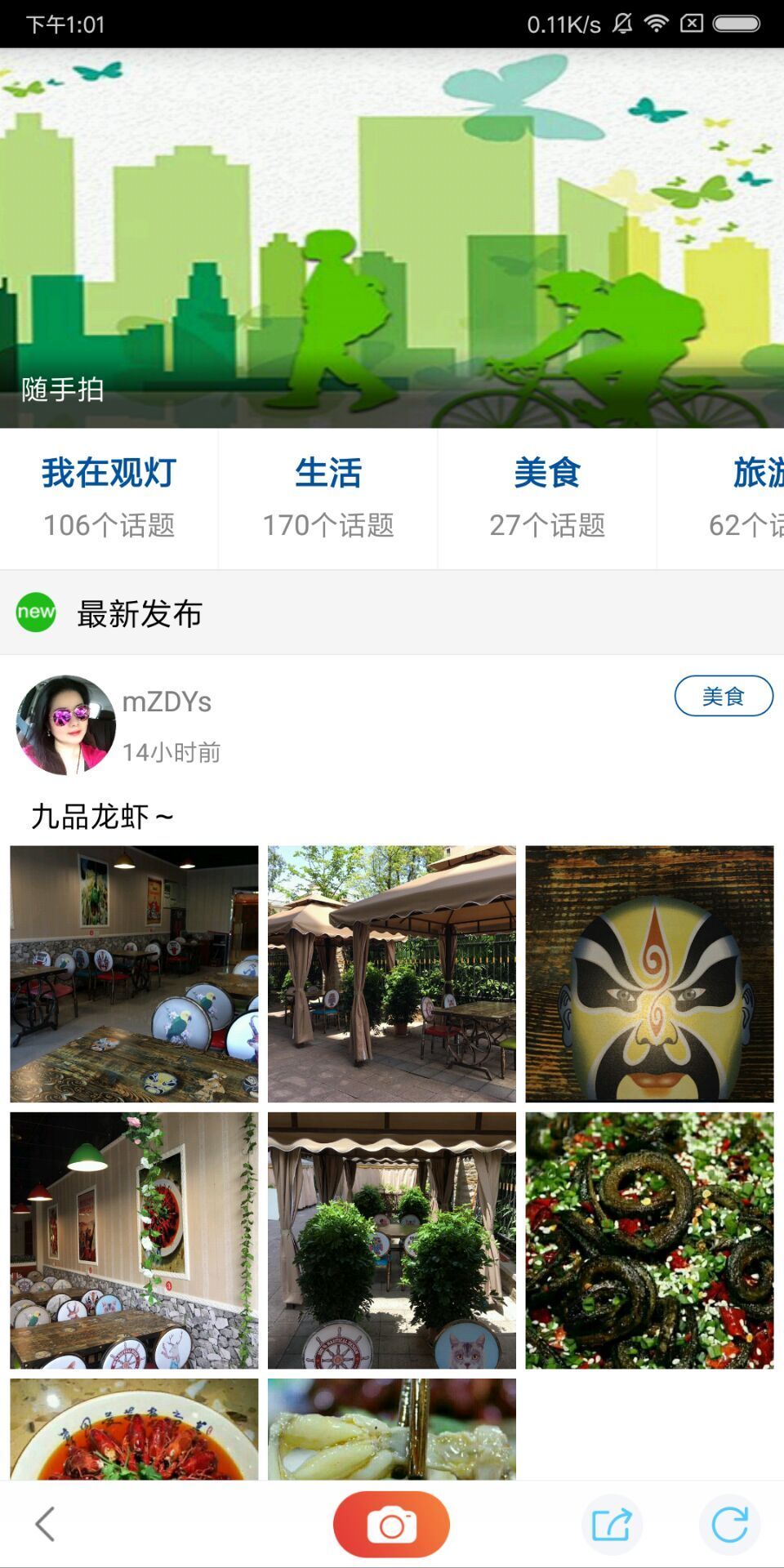The width and height of the screenshot is (784, 1568).
Task: View the gazebo with potted shrubs photo
Action: (x=392, y=1240)
